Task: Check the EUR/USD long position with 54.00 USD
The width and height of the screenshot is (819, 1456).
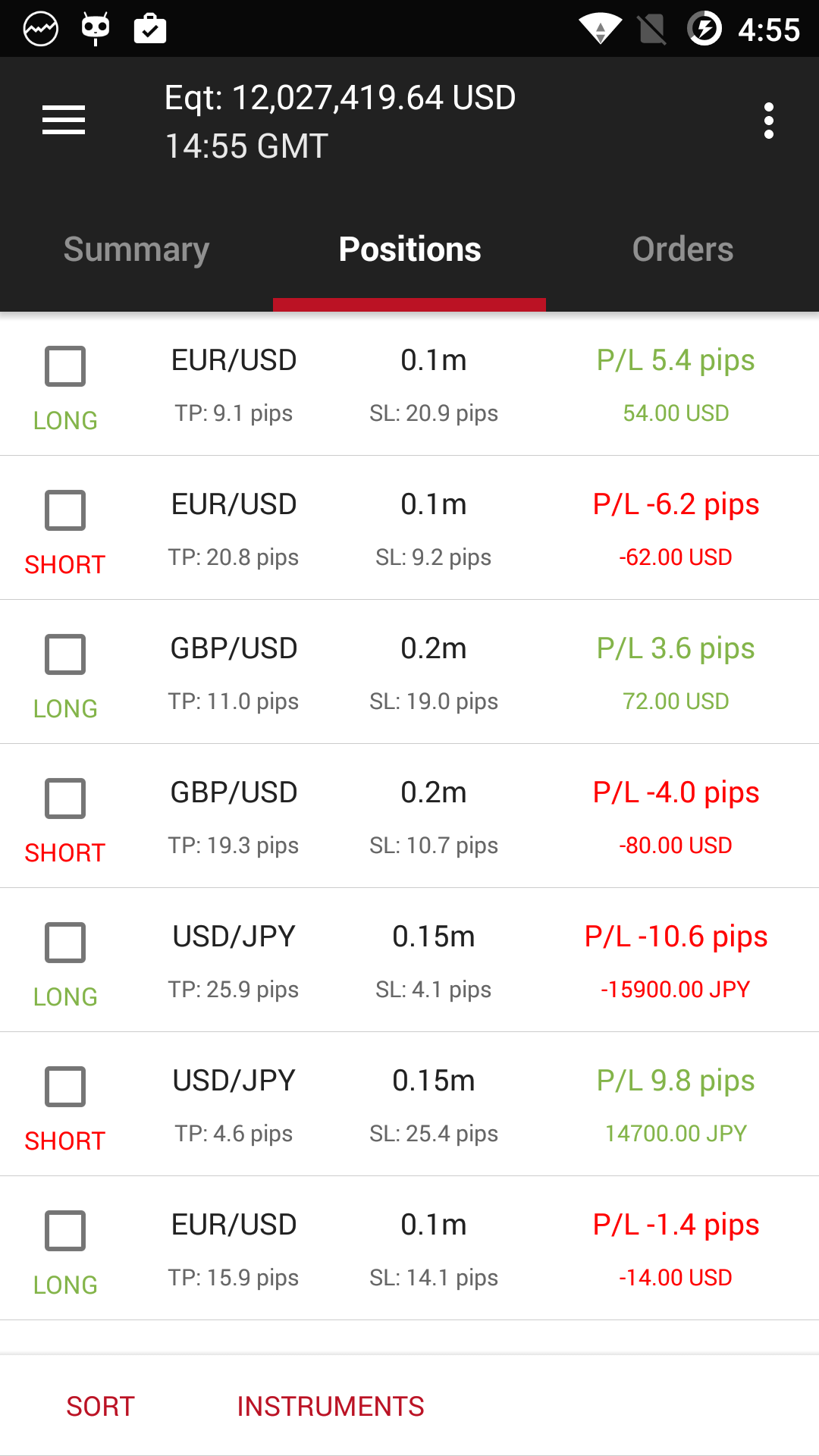Action: coord(65,366)
